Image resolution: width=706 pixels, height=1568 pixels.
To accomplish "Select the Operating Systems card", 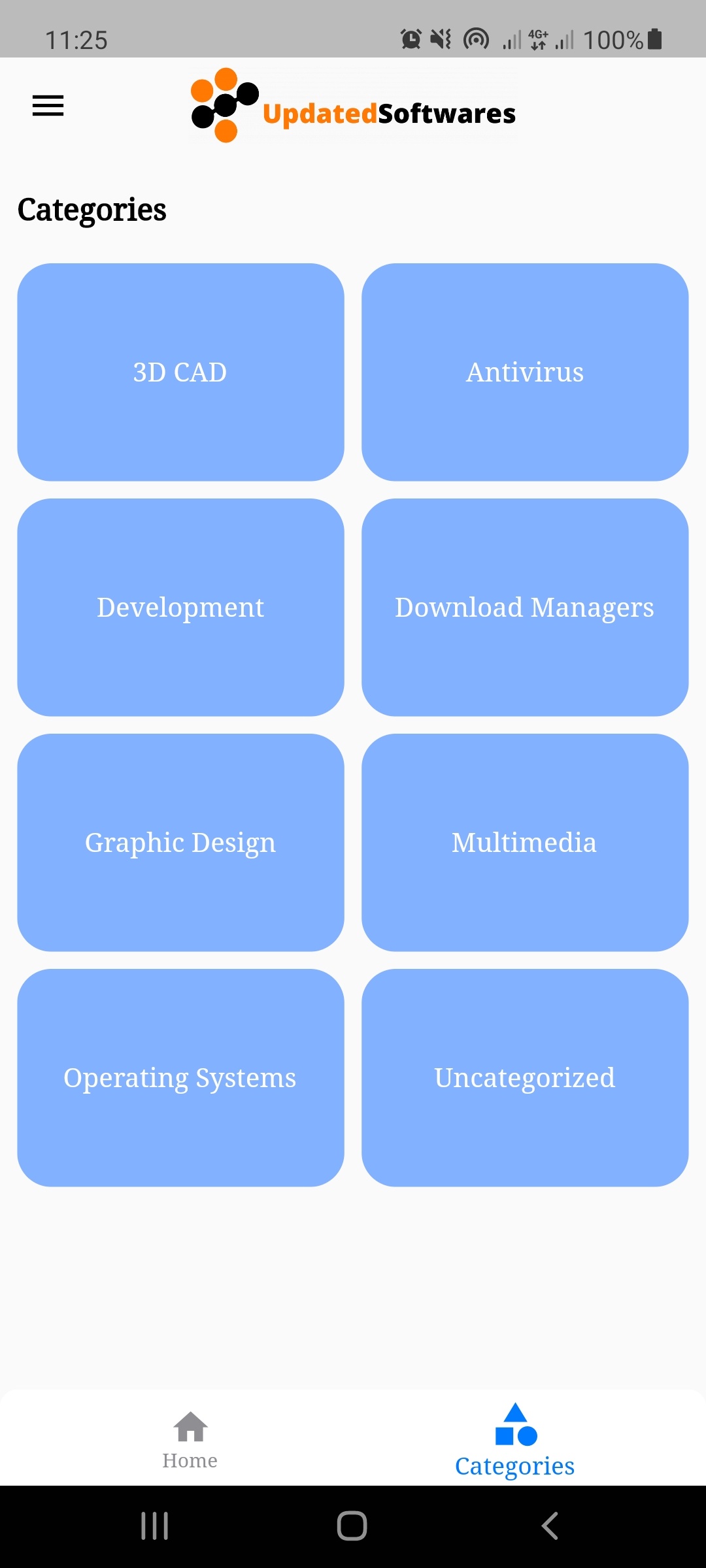I will (180, 1078).
